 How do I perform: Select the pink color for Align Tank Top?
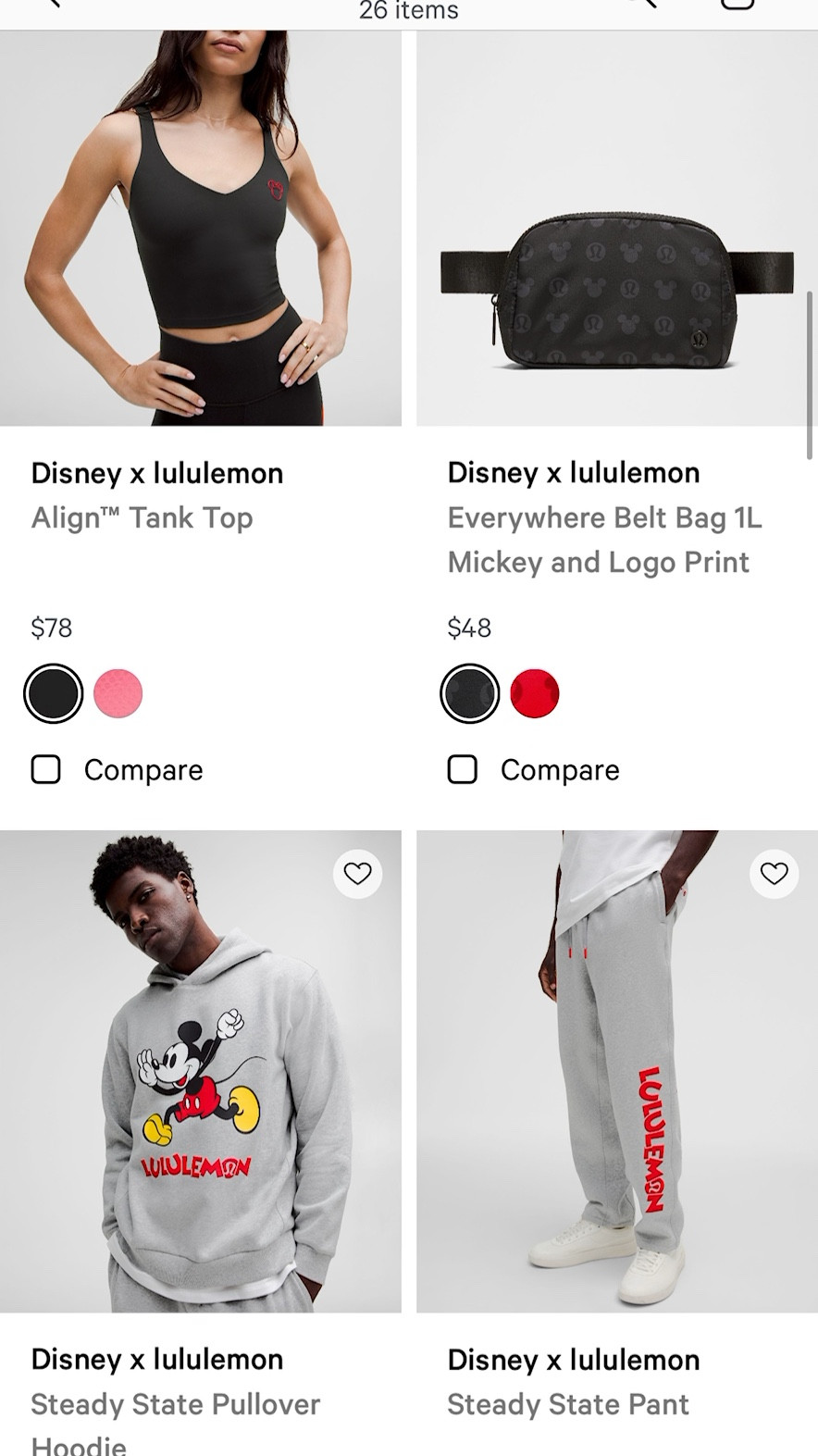(117, 692)
